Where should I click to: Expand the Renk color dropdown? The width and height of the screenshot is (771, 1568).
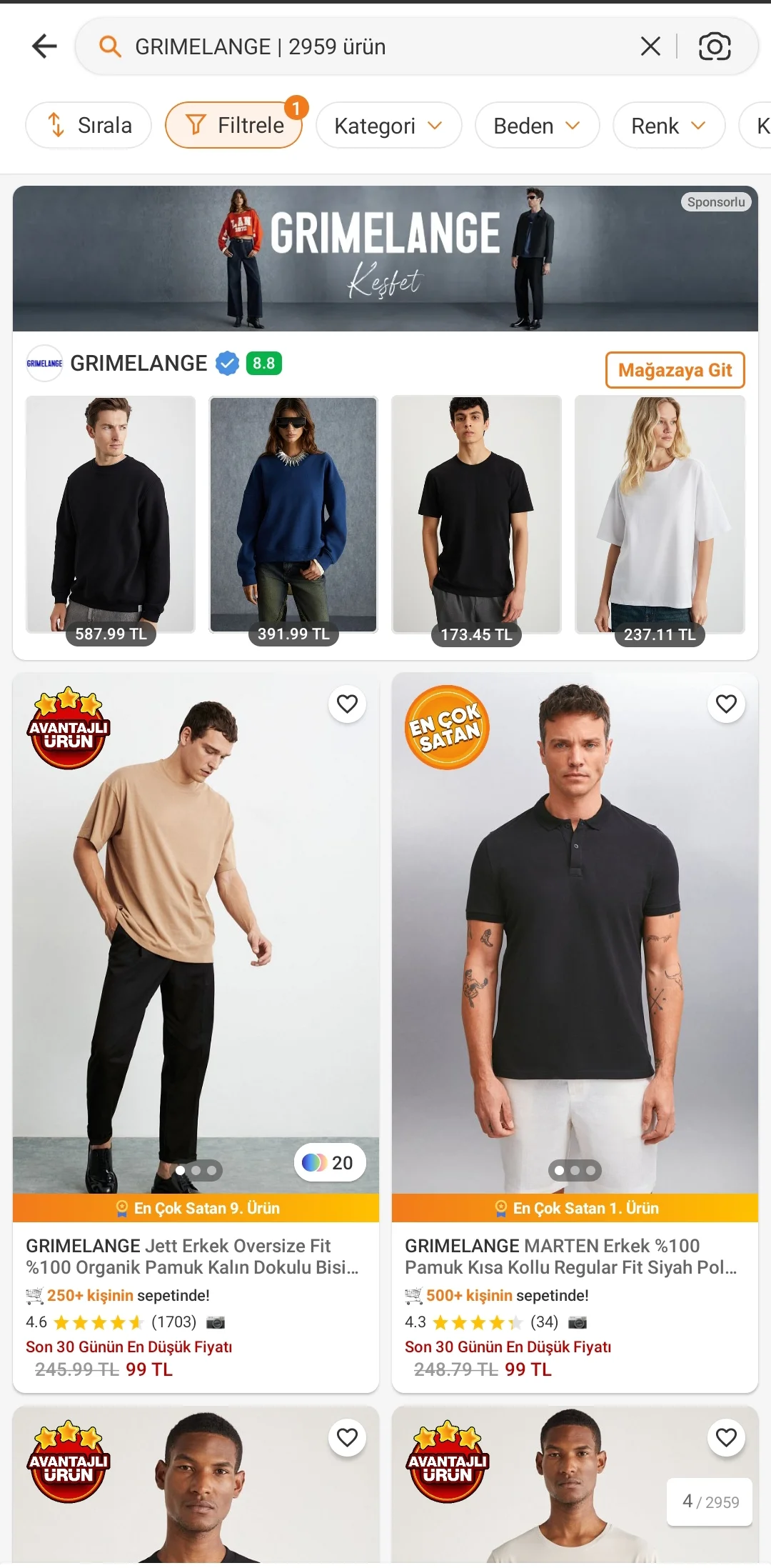(668, 126)
